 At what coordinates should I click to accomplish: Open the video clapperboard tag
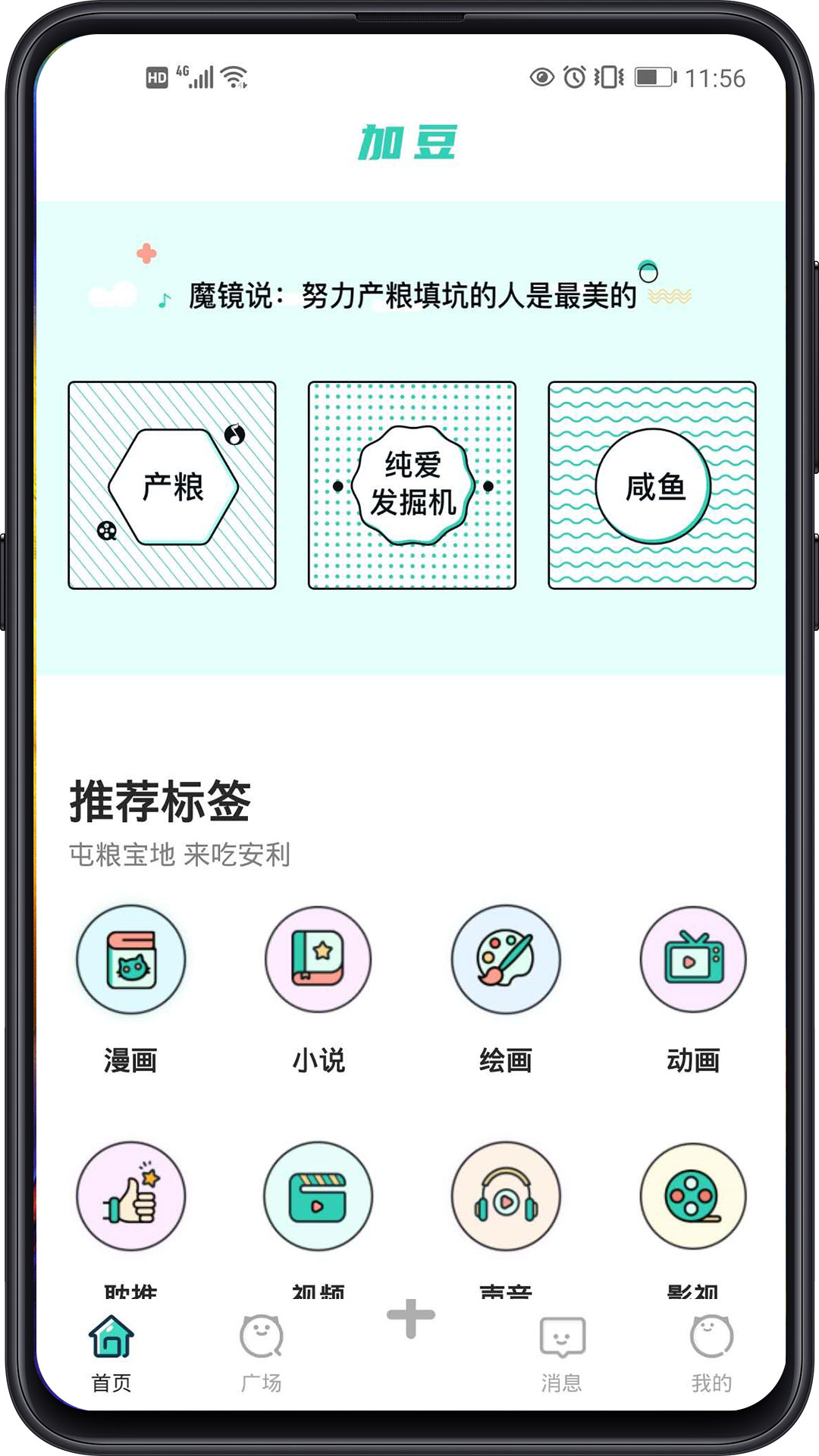click(318, 1197)
